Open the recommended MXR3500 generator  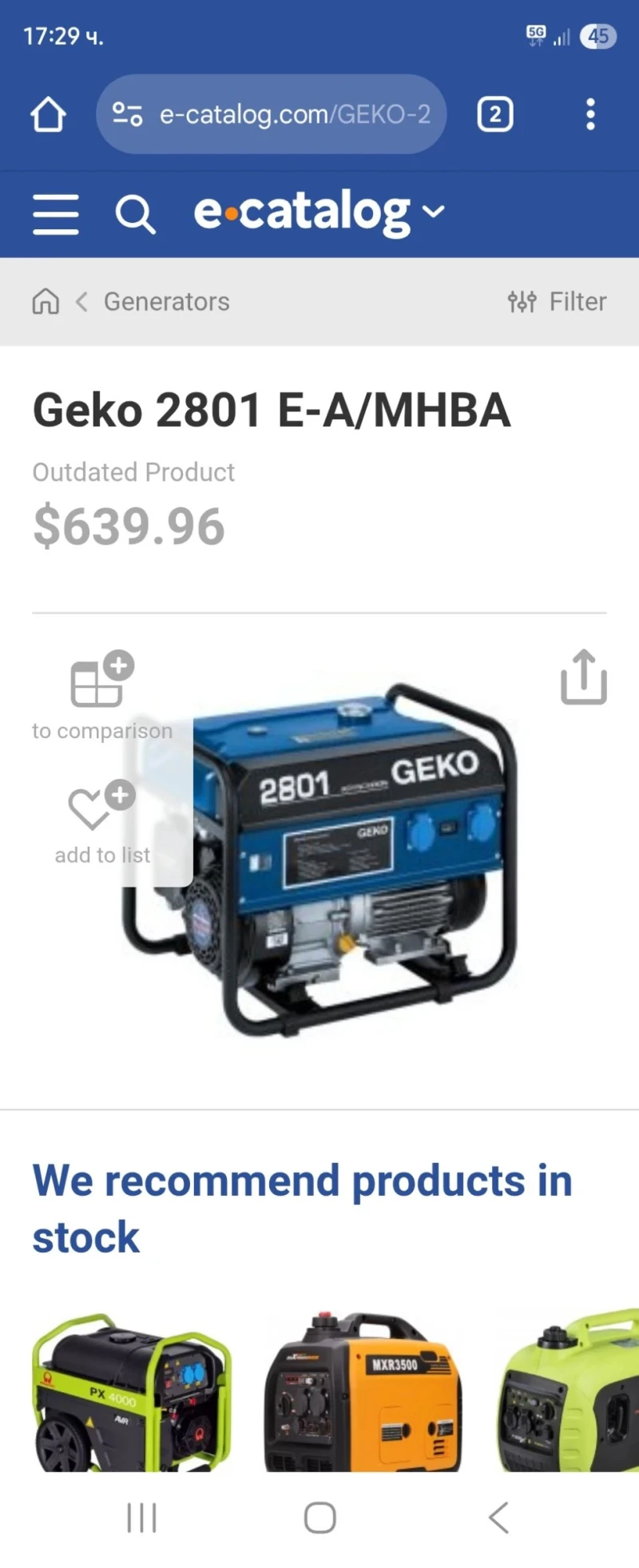(x=363, y=1394)
